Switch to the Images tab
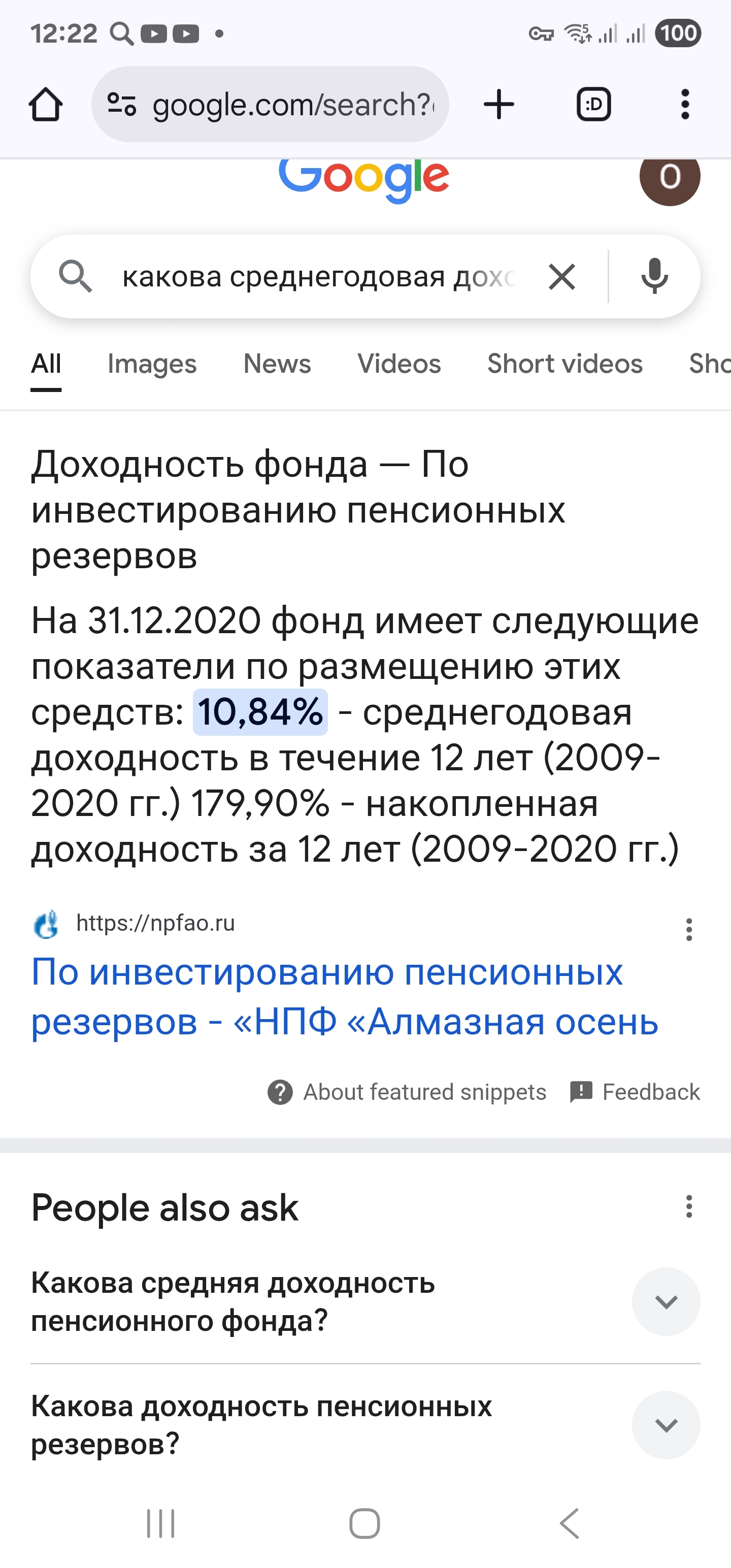 click(152, 364)
